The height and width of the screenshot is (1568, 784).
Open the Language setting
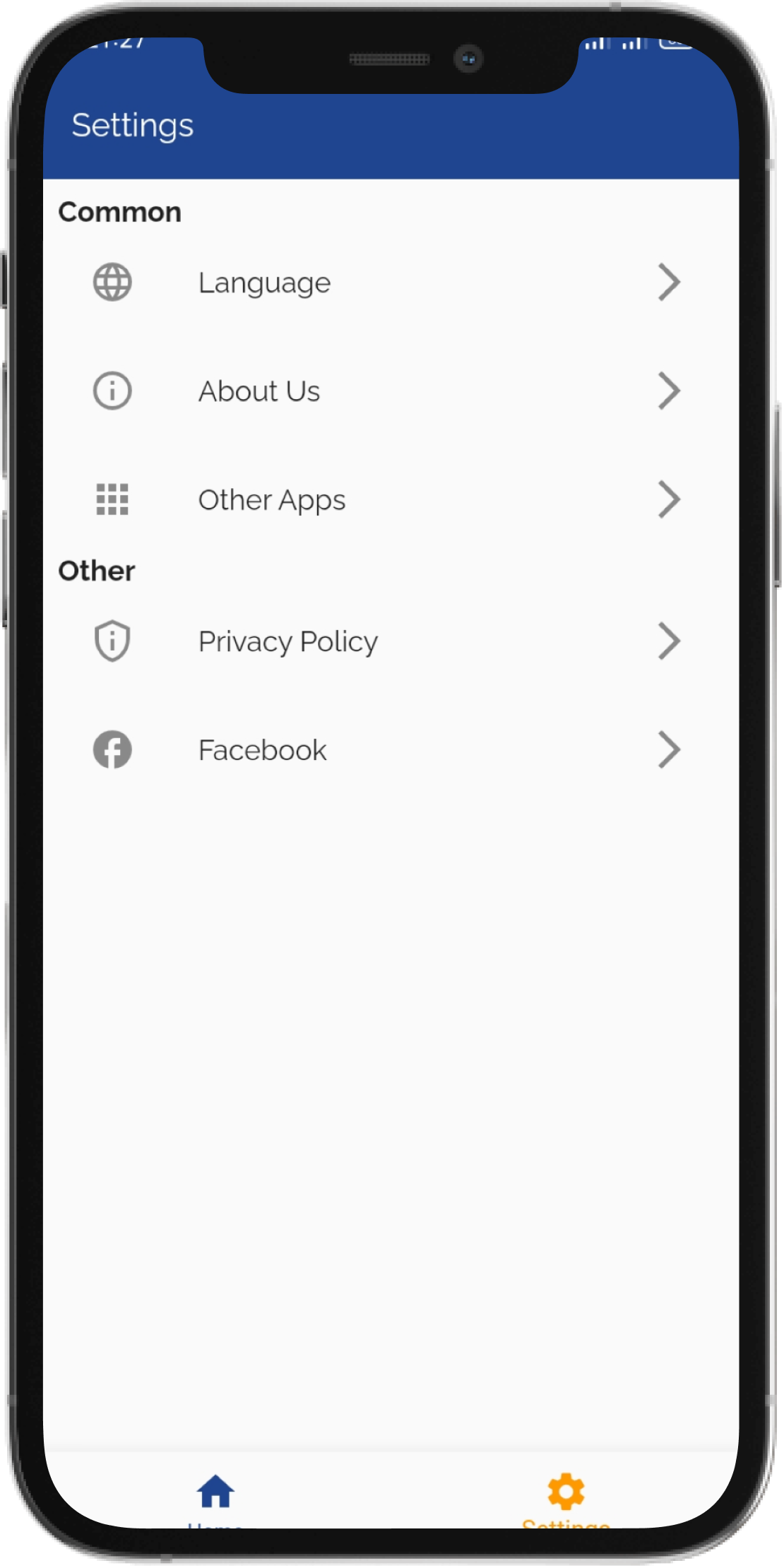point(391,283)
